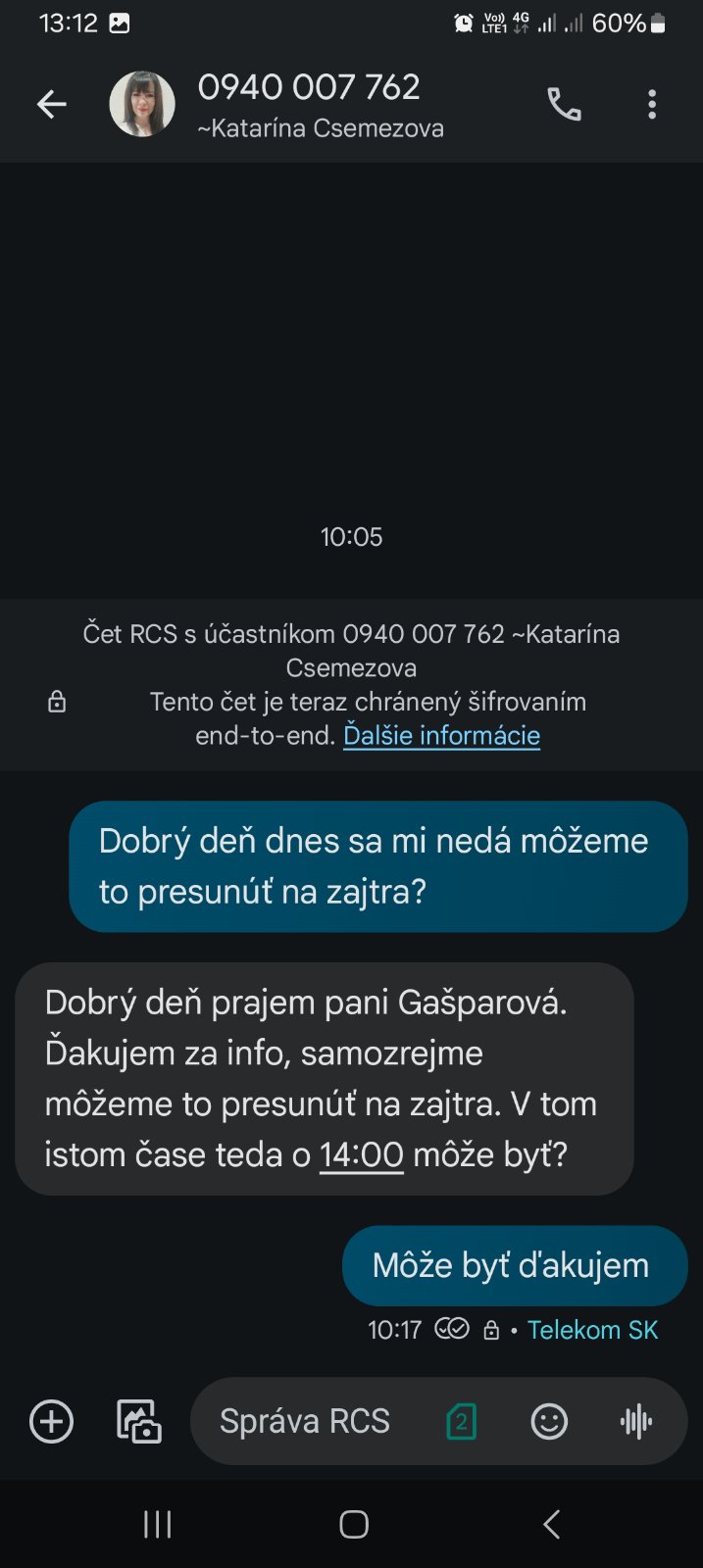Image resolution: width=703 pixels, height=1568 pixels.
Task: Focus the Správa RCS message field
Action: point(304,1421)
